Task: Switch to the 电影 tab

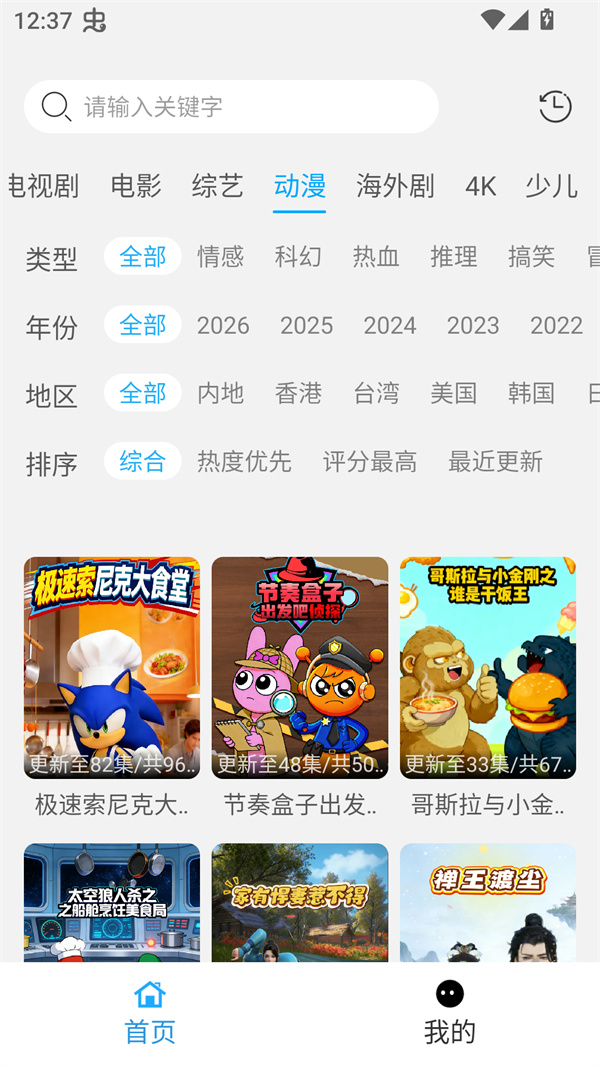Action: click(x=136, y=186)
